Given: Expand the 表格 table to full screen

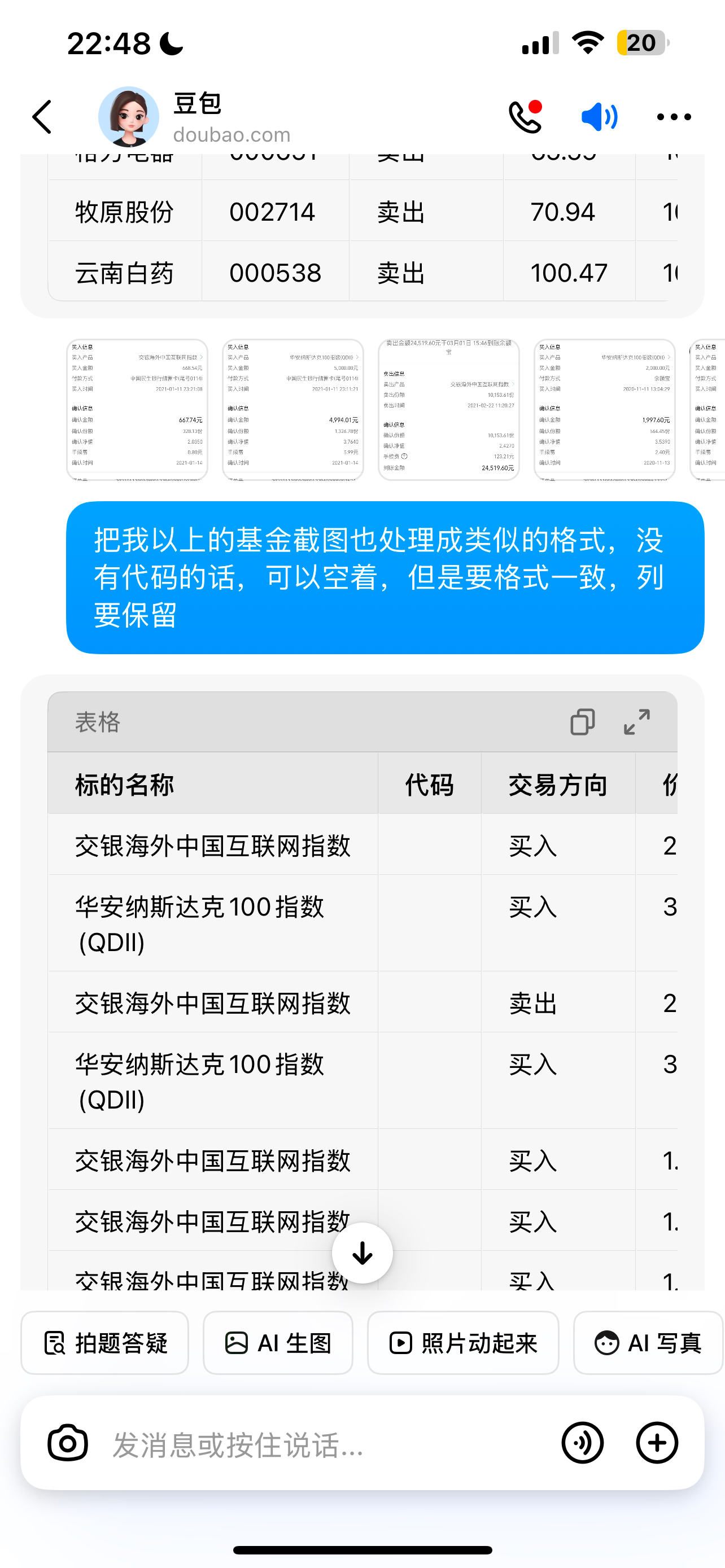Looking at the screenshot, I should [x=637, y=722].
